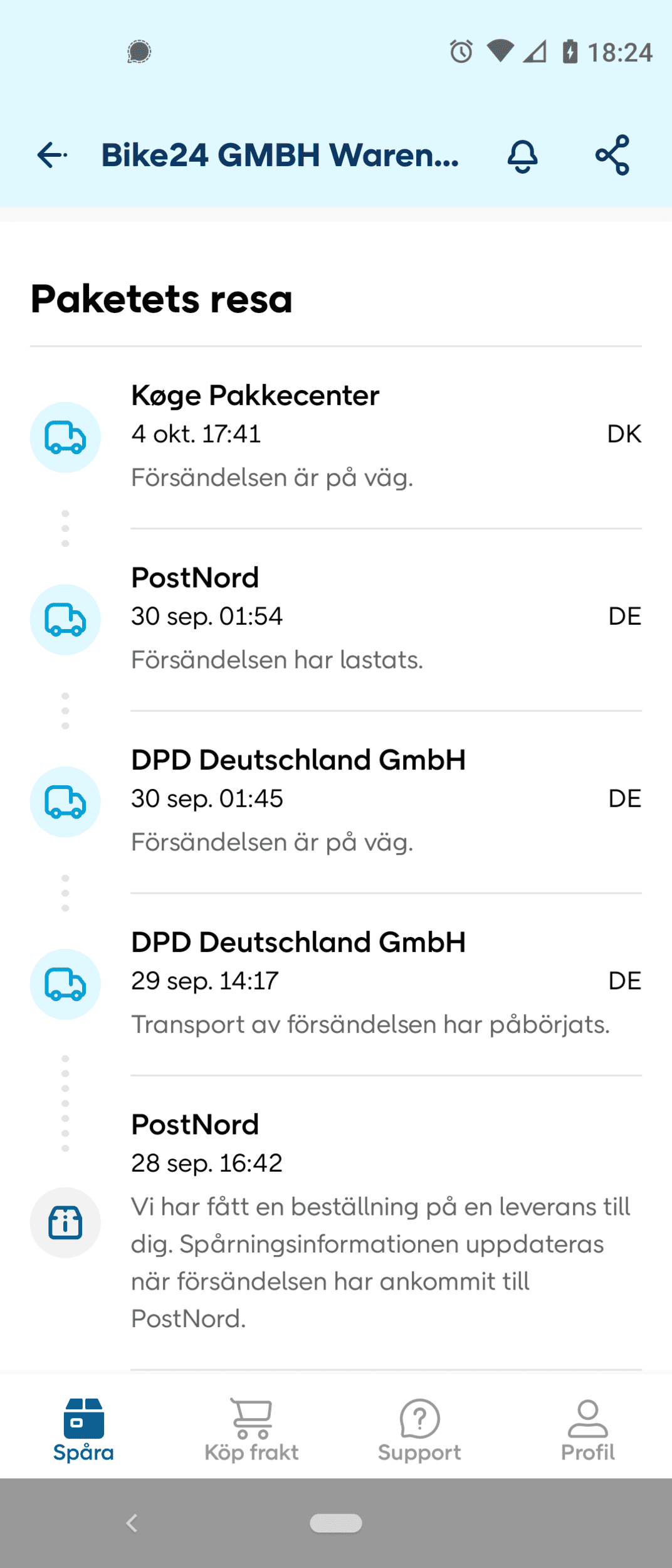Switch to the Spåra tab
Viewport: 672px width, 1568px height.
tap(83, 1431)
